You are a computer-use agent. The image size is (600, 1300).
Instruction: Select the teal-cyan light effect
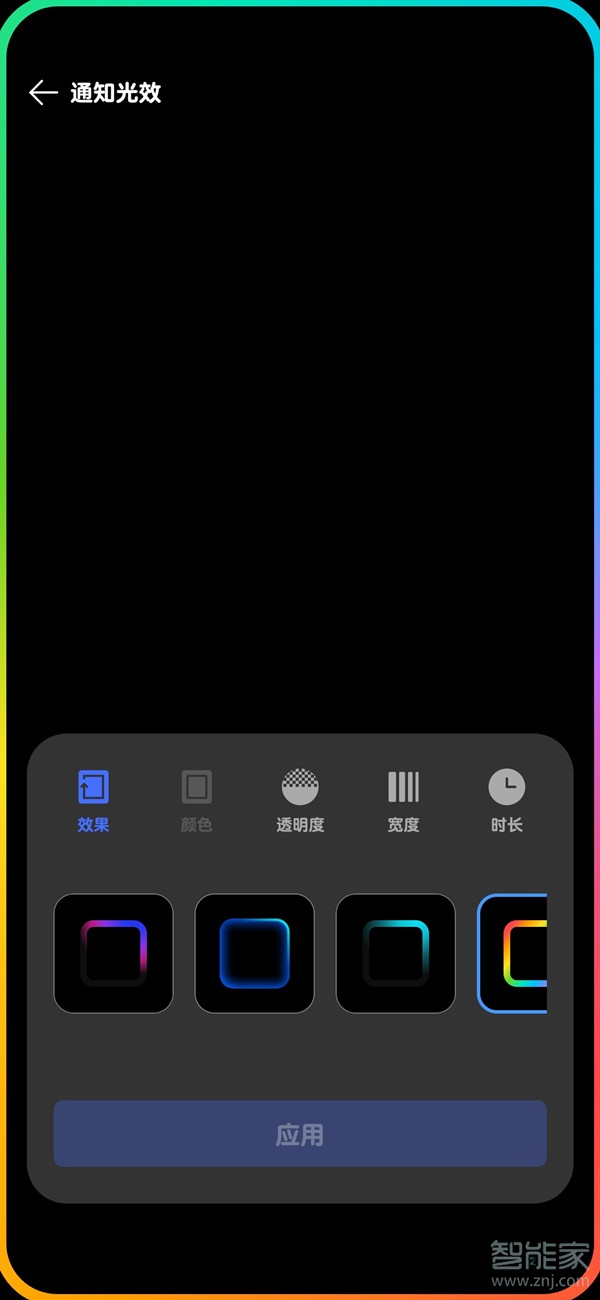tap(395, 953)
